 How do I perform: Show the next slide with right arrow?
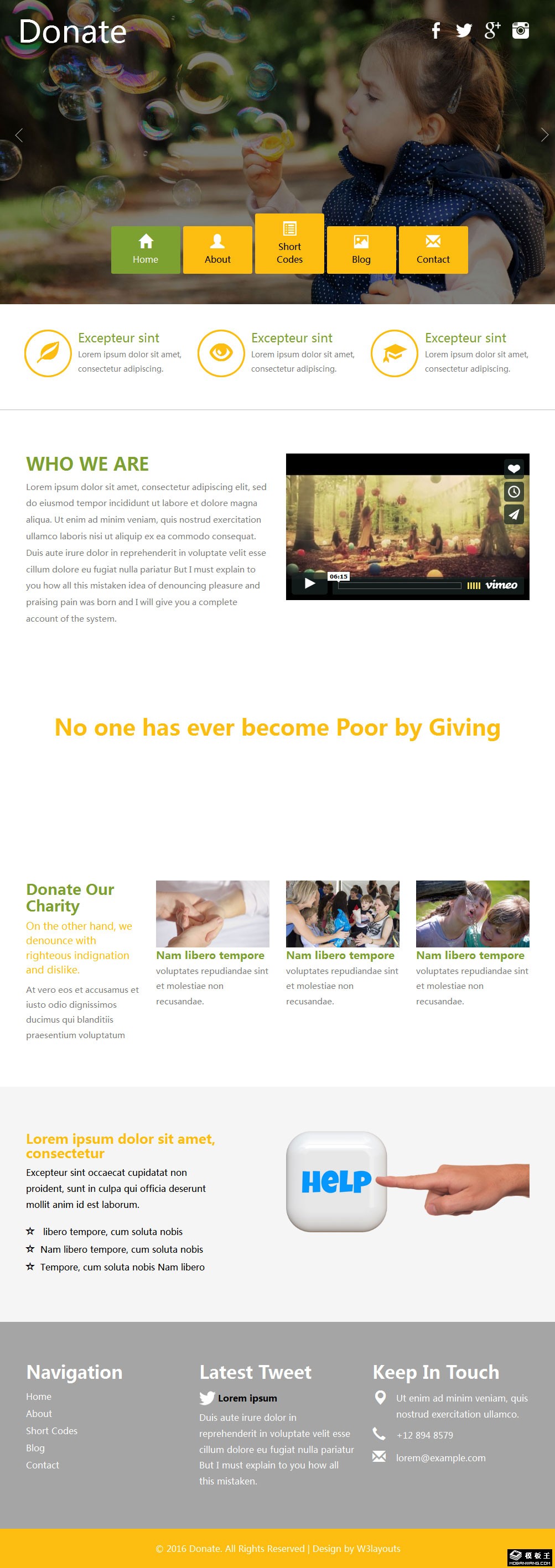(x=544, y=135)
